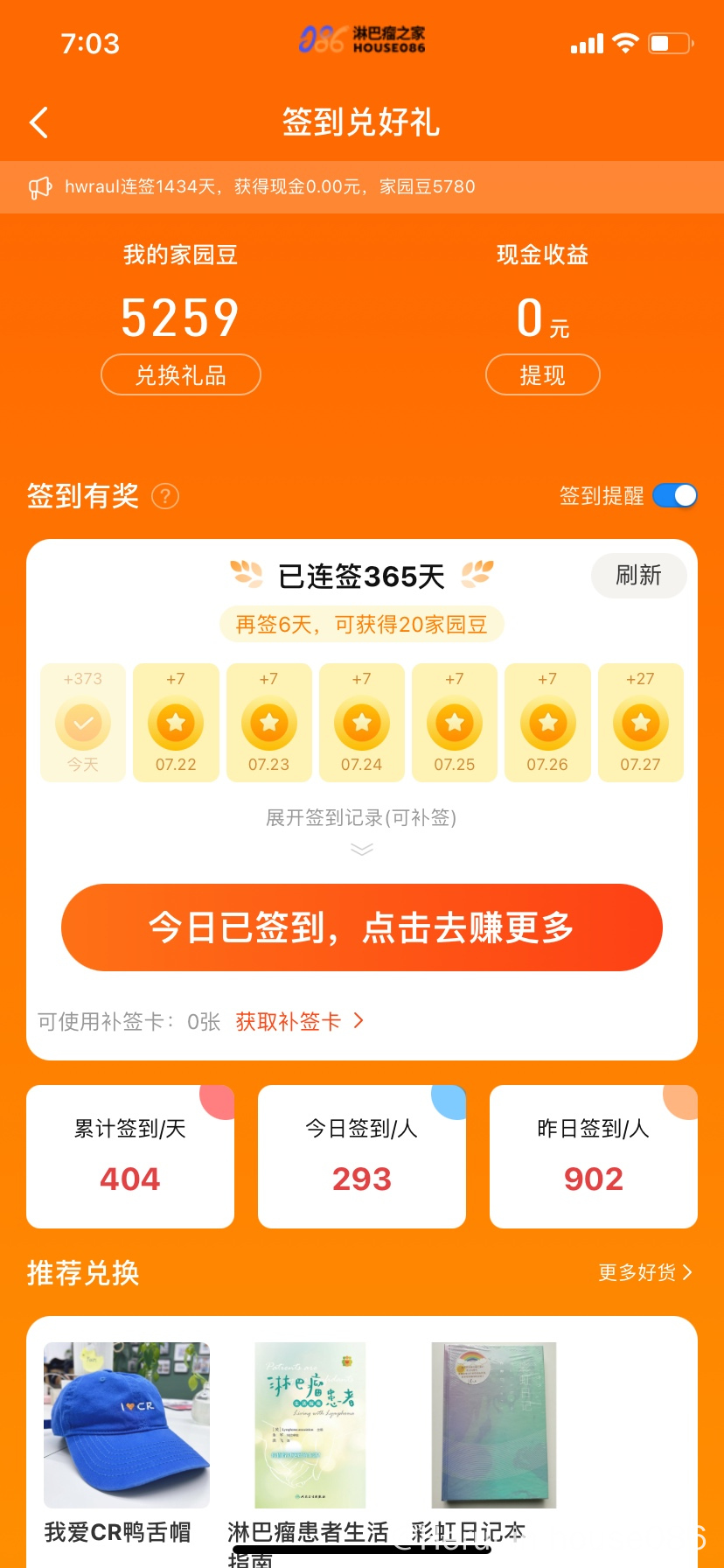
Task: Open the 获取补签卡 link
Action: click(298, 1021)
